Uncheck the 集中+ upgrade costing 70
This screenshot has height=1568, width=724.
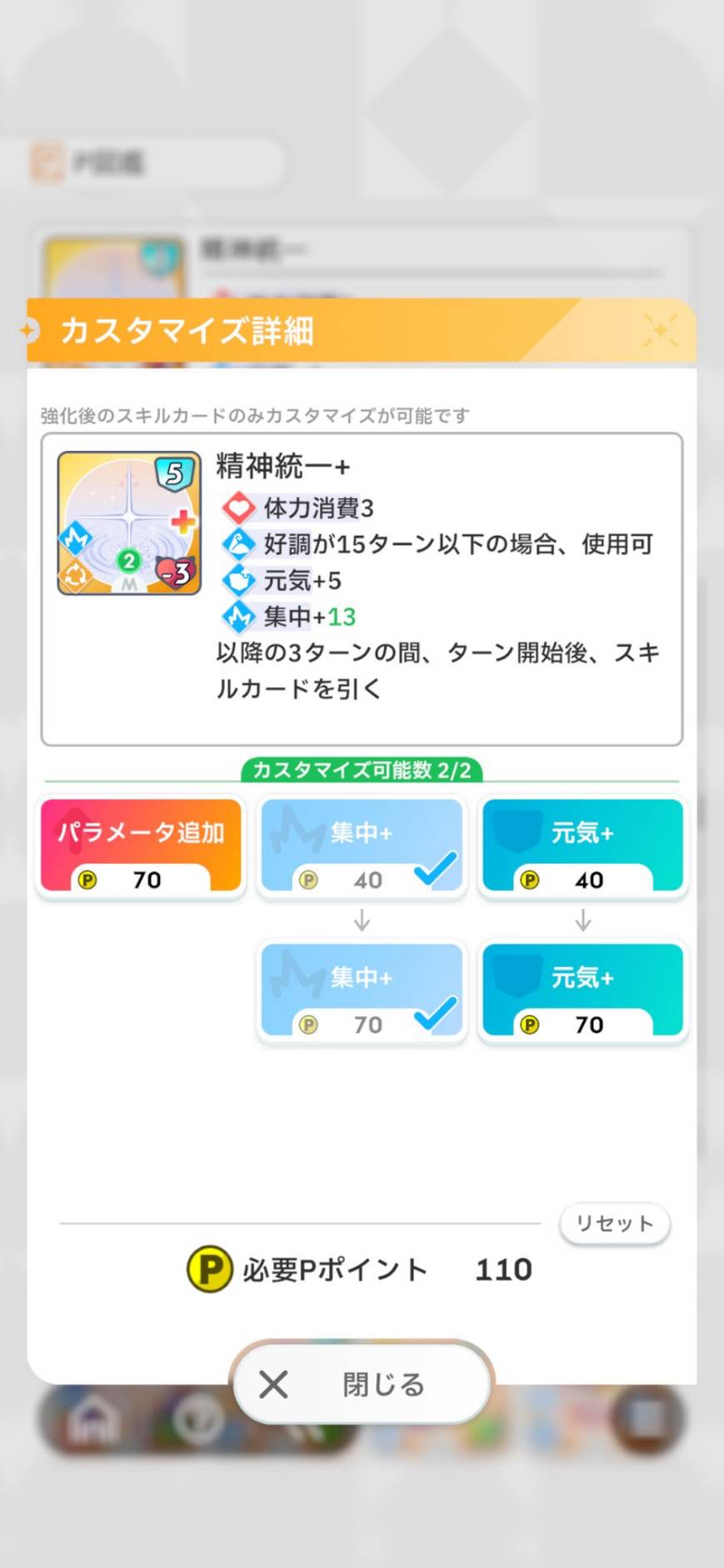coord(362,991)
